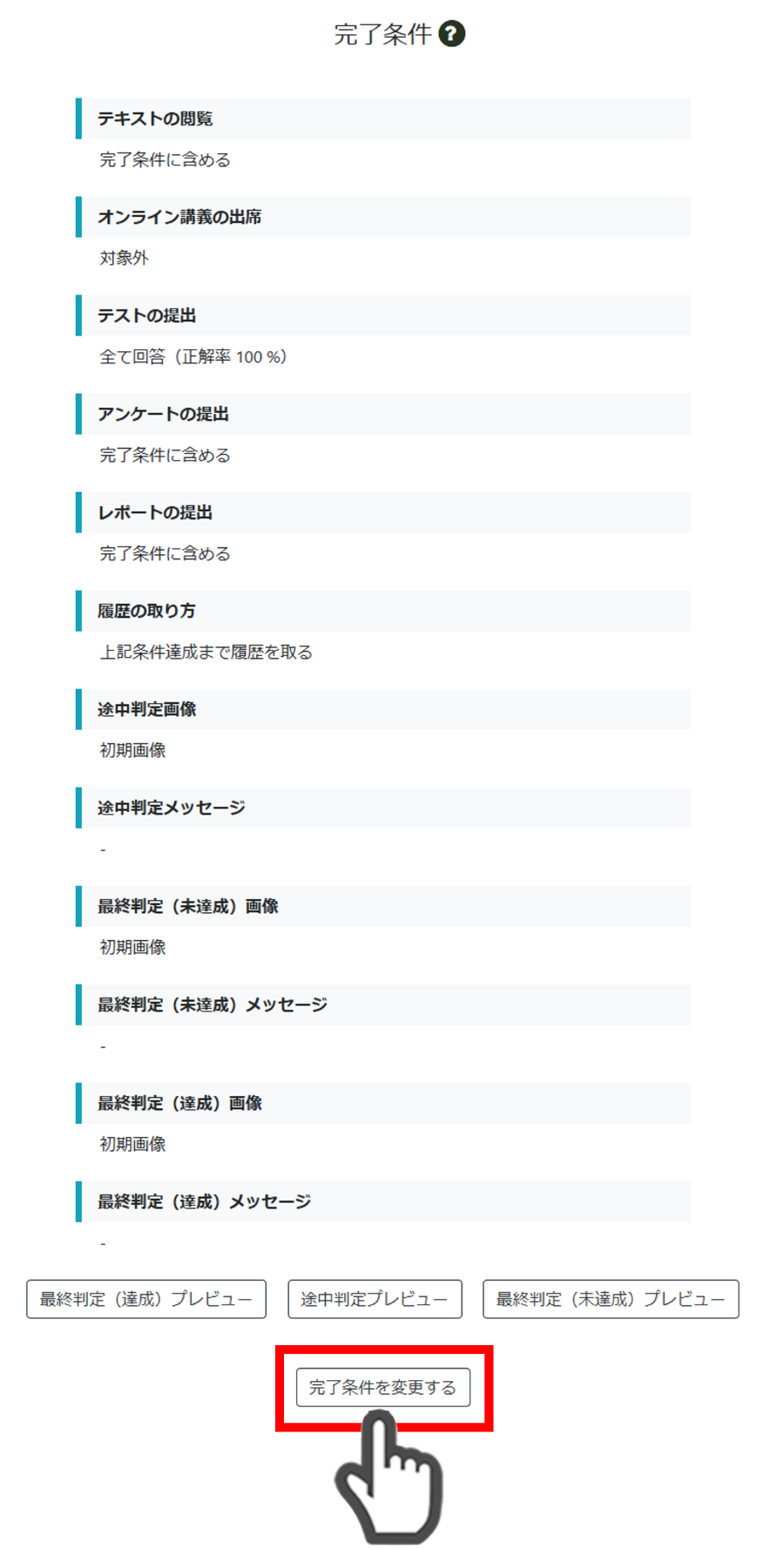
Task: Tap 最終判定（達成）プレビュー button
Action: click(x=146, y=1299)
